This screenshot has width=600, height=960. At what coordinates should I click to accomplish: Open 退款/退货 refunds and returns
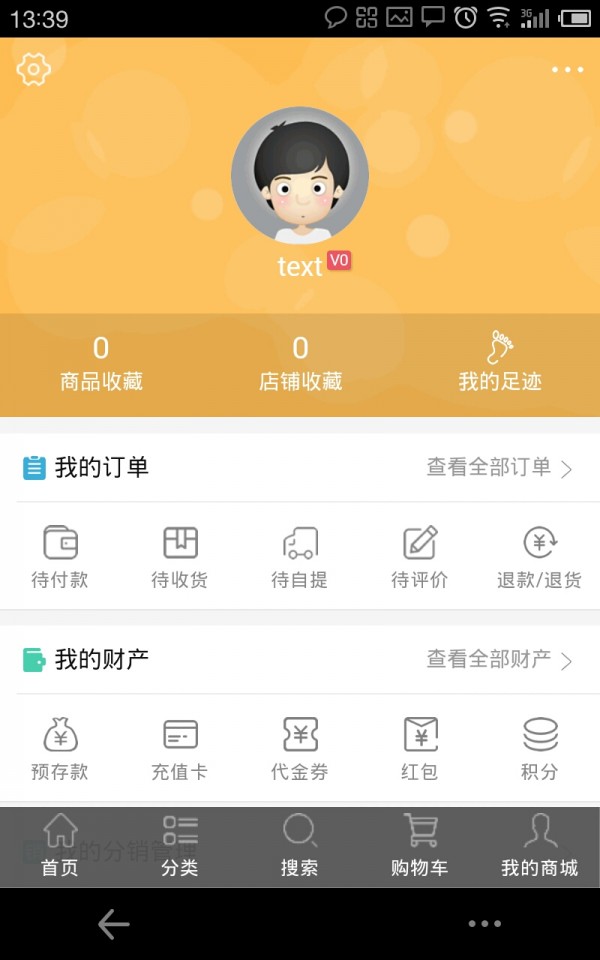coord(539,557)
